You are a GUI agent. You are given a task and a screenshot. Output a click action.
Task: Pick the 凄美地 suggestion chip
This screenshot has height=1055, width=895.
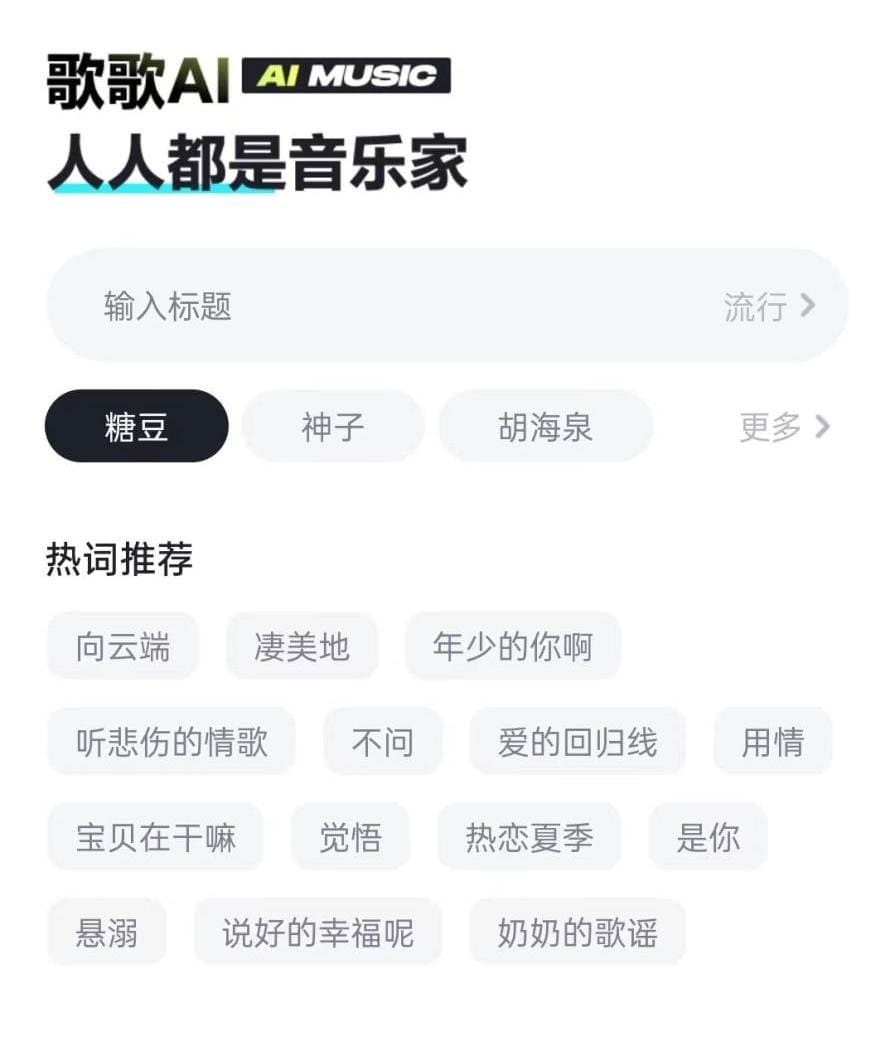click(303, 646)
